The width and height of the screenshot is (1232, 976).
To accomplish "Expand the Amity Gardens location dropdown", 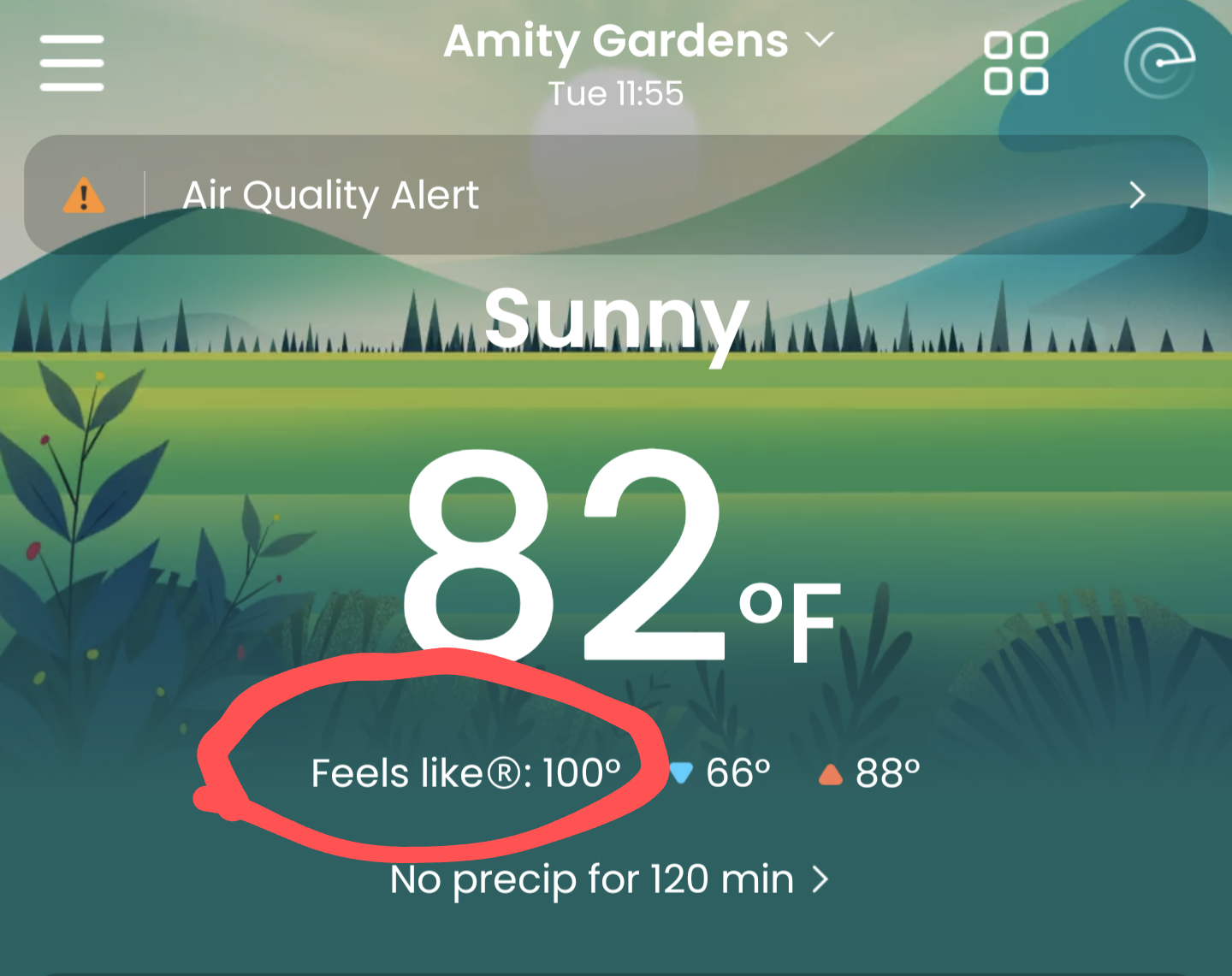I will [637, 41].
